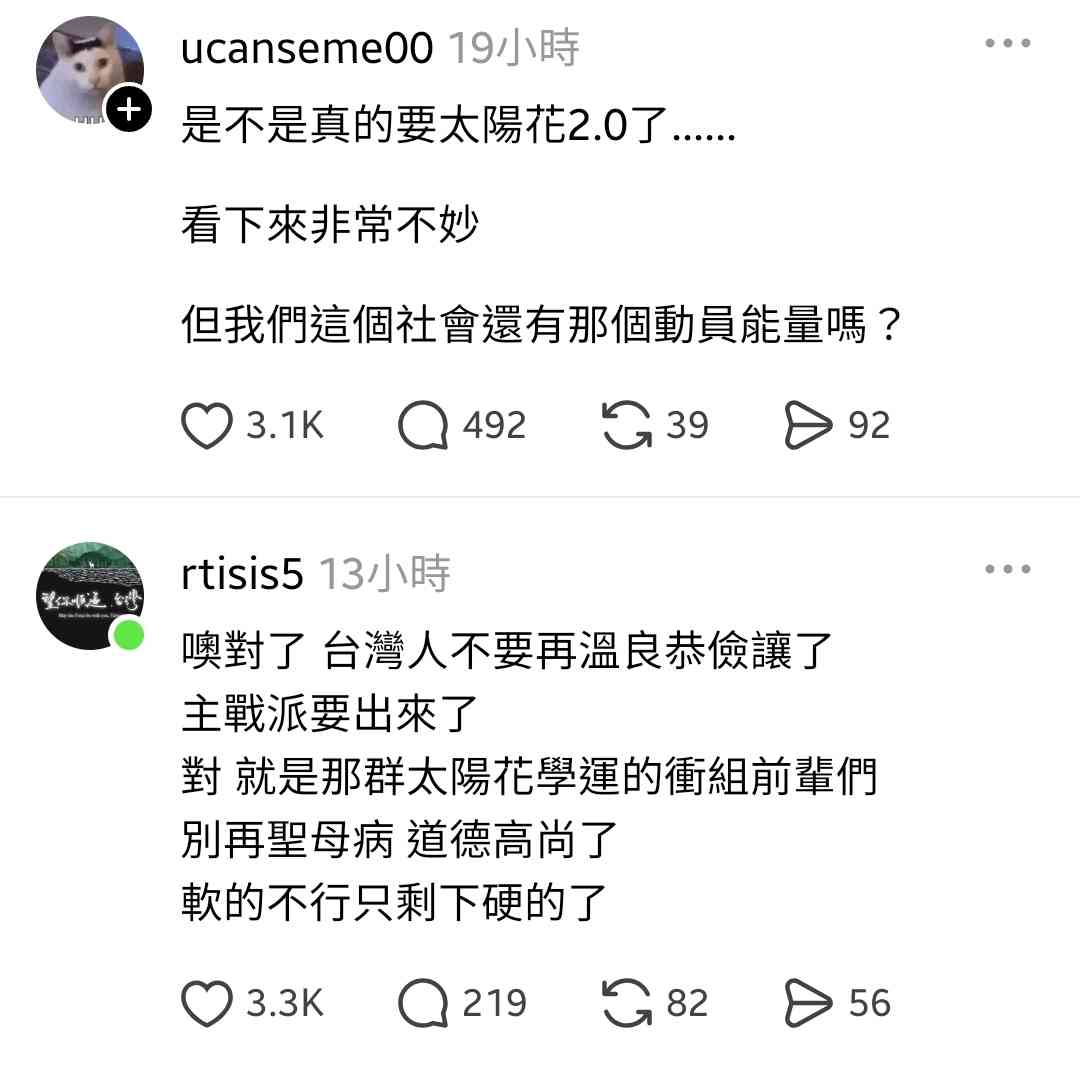1080x1066 pixels.
Task: Follow ucanseme00 via the plus badge
Action: [128, 109]
